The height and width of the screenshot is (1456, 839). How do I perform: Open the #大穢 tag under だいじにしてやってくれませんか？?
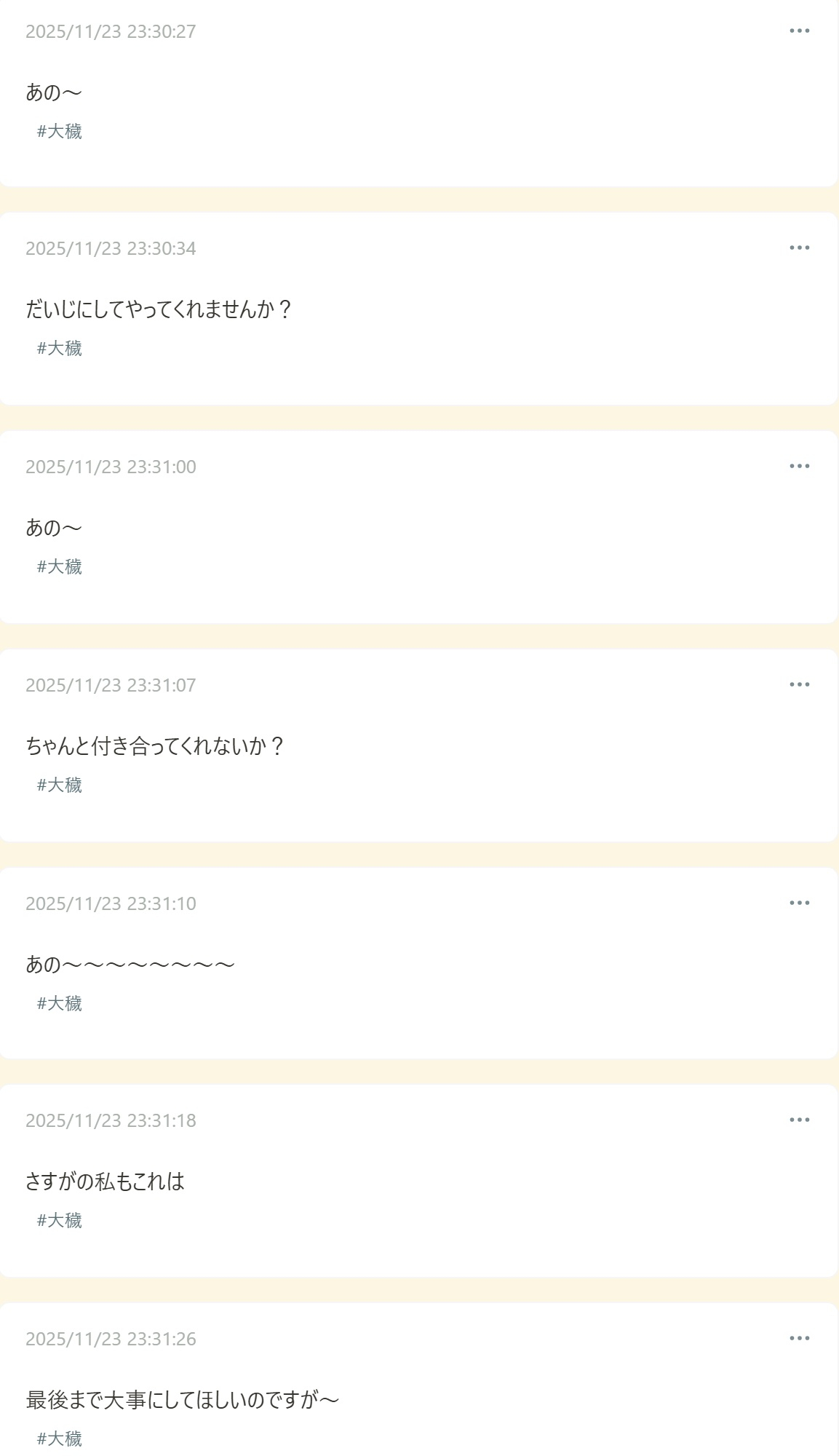point(60,348)
